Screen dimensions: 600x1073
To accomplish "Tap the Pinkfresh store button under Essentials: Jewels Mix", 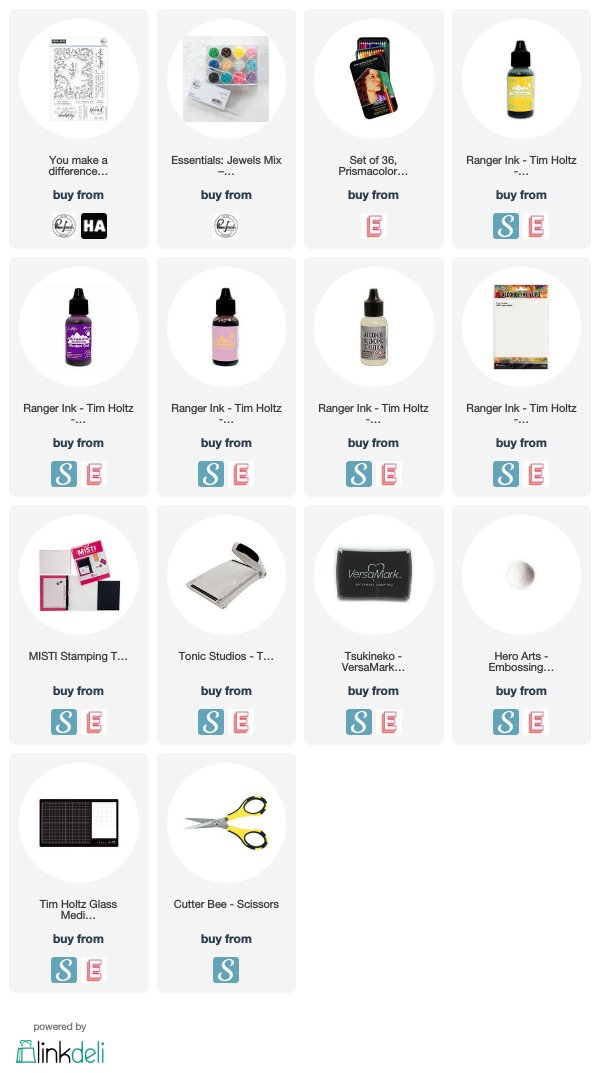I will (x=226, y=226).
